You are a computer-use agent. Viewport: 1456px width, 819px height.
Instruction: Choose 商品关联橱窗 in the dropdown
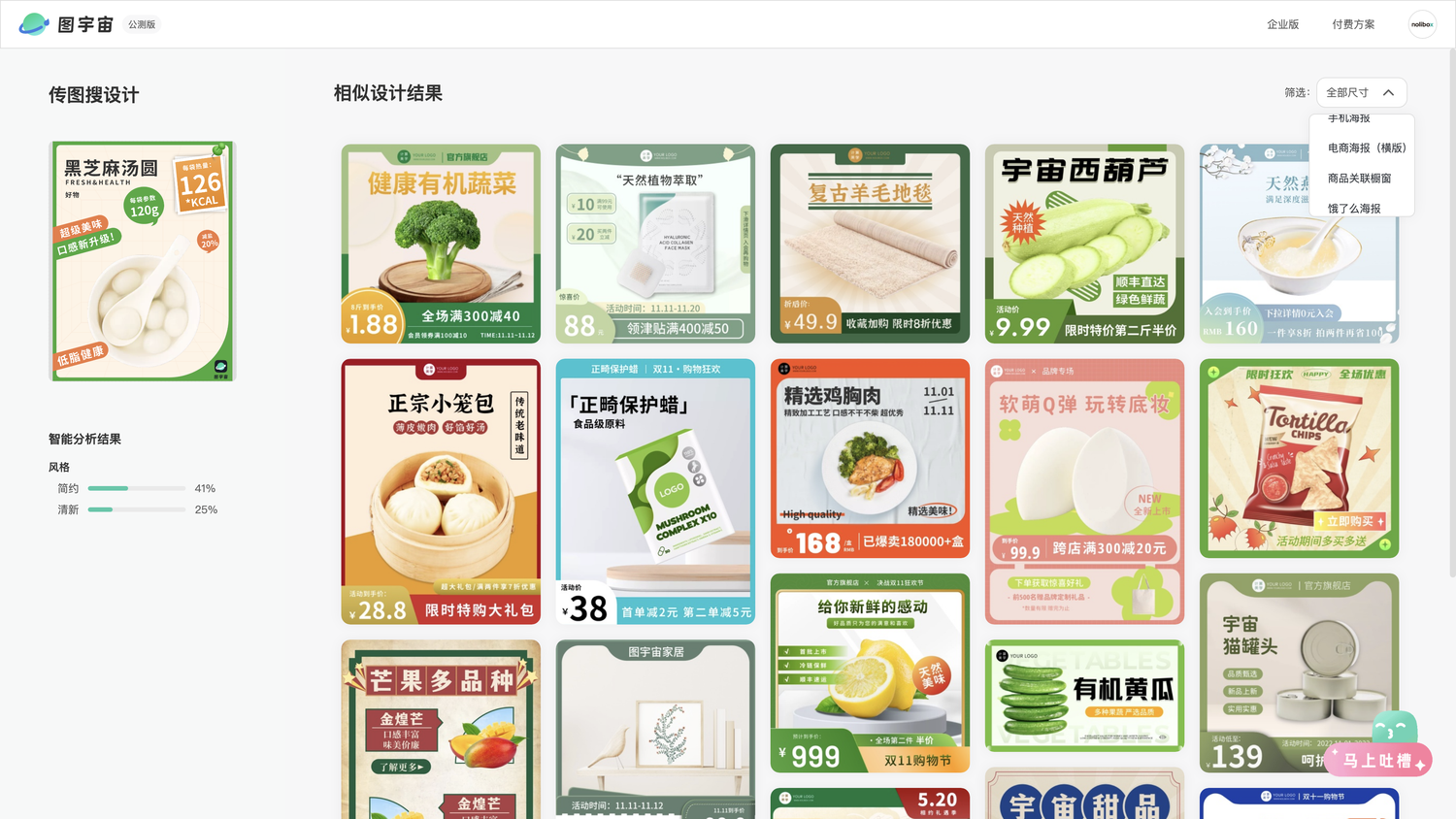(x=1359, y=179)
